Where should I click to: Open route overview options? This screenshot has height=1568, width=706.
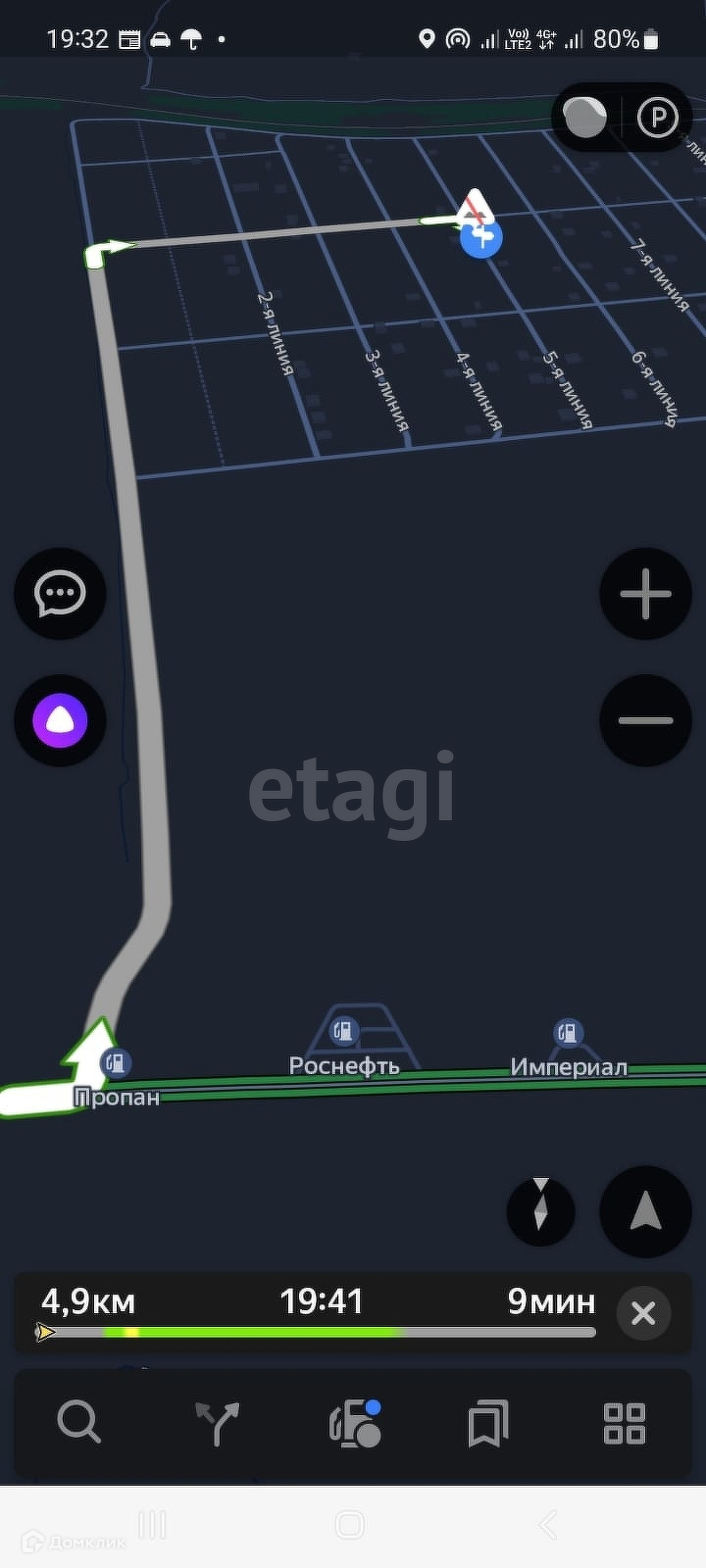217,1423
